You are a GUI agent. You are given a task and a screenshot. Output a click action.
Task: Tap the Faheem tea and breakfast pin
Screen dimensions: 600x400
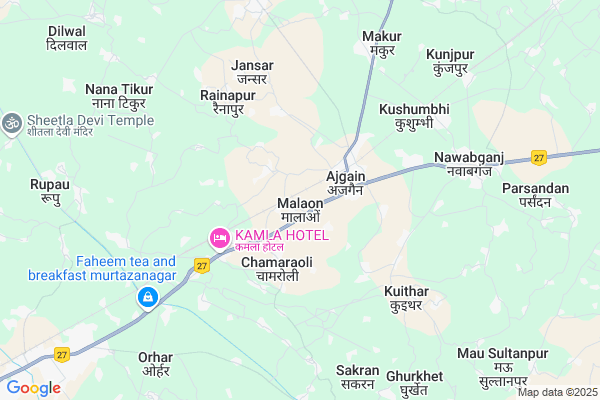coord(147,297)
